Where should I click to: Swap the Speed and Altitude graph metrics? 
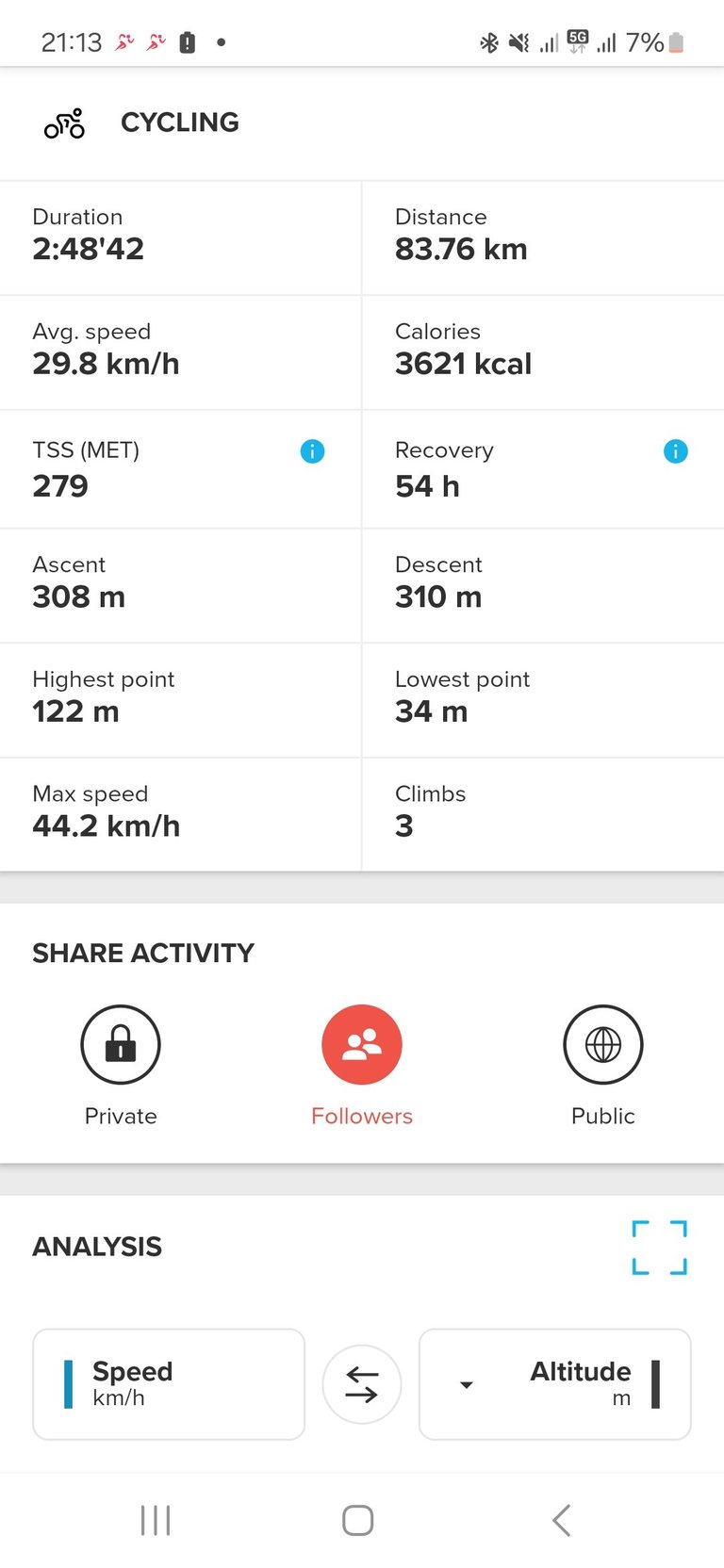click(362, 1384)
